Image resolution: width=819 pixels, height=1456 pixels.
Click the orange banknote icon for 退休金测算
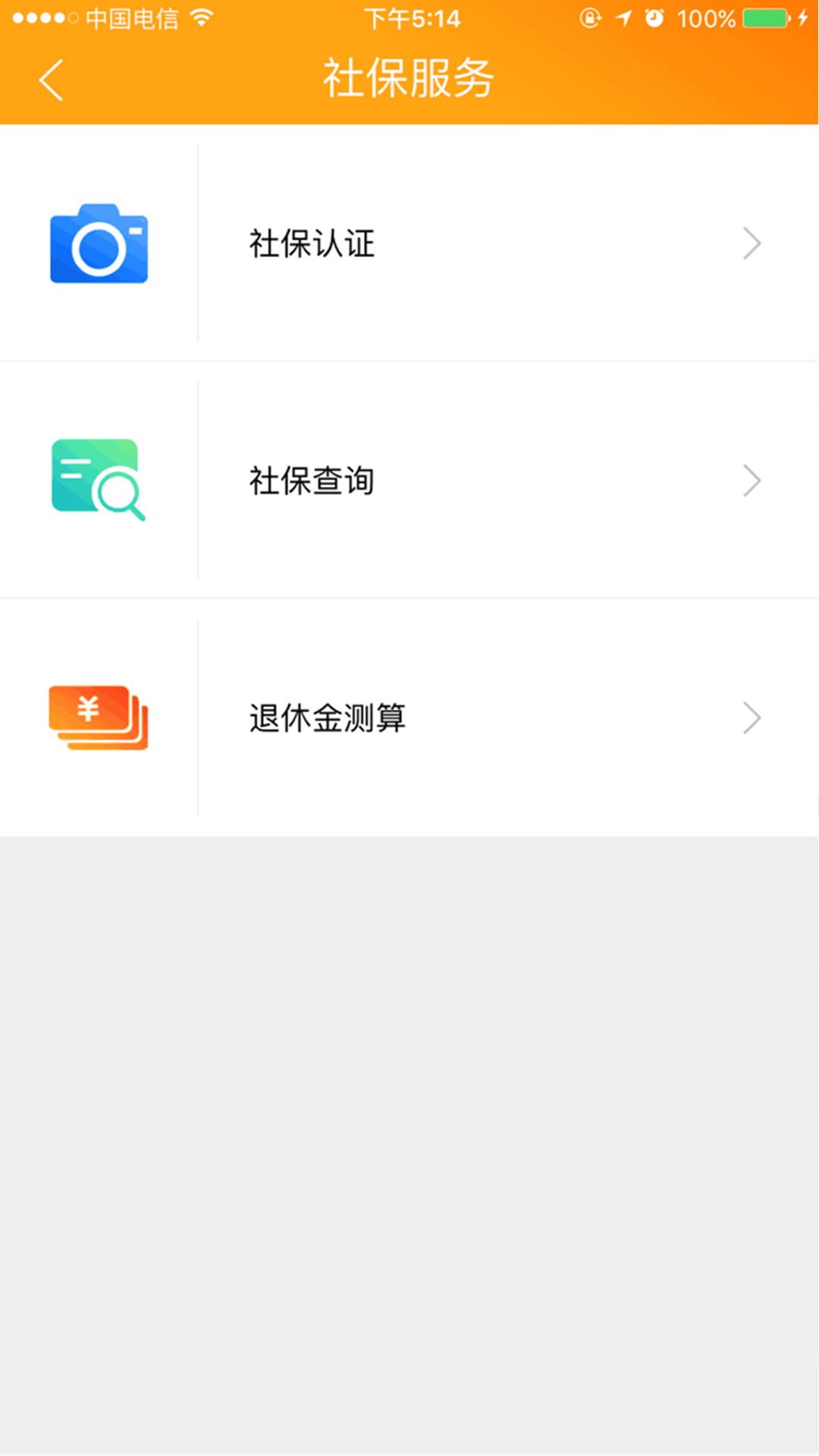[x=97, y=717]
